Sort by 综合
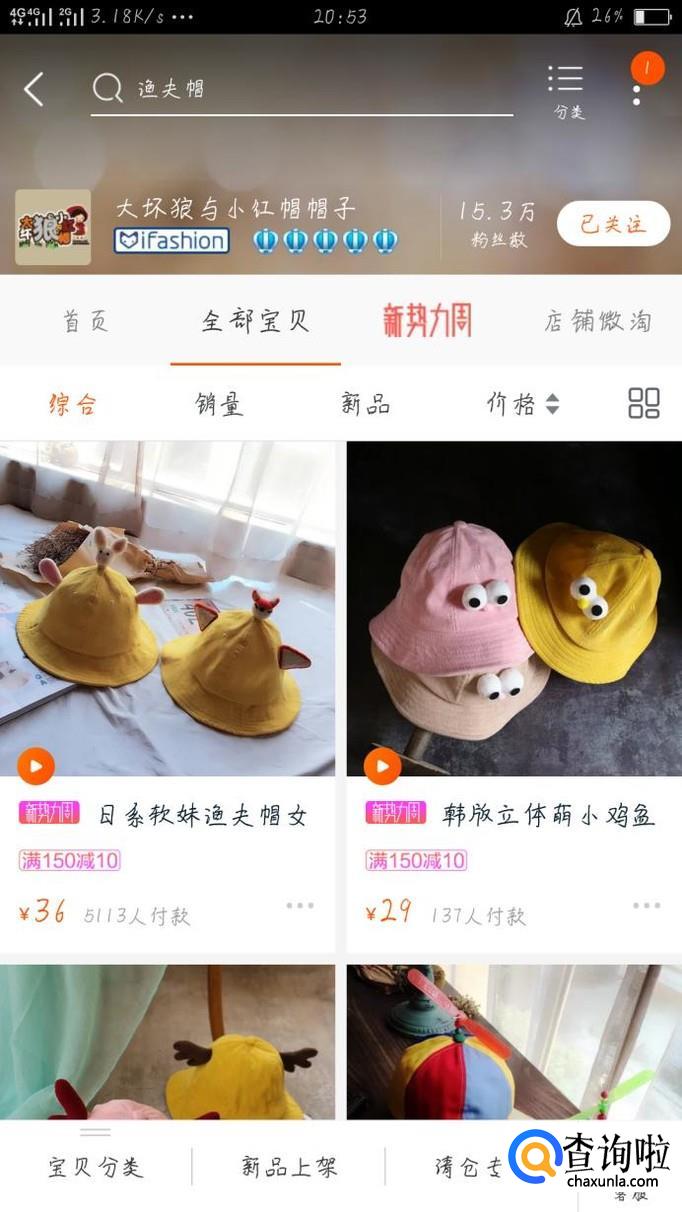682x1212 pixels. 73,404
